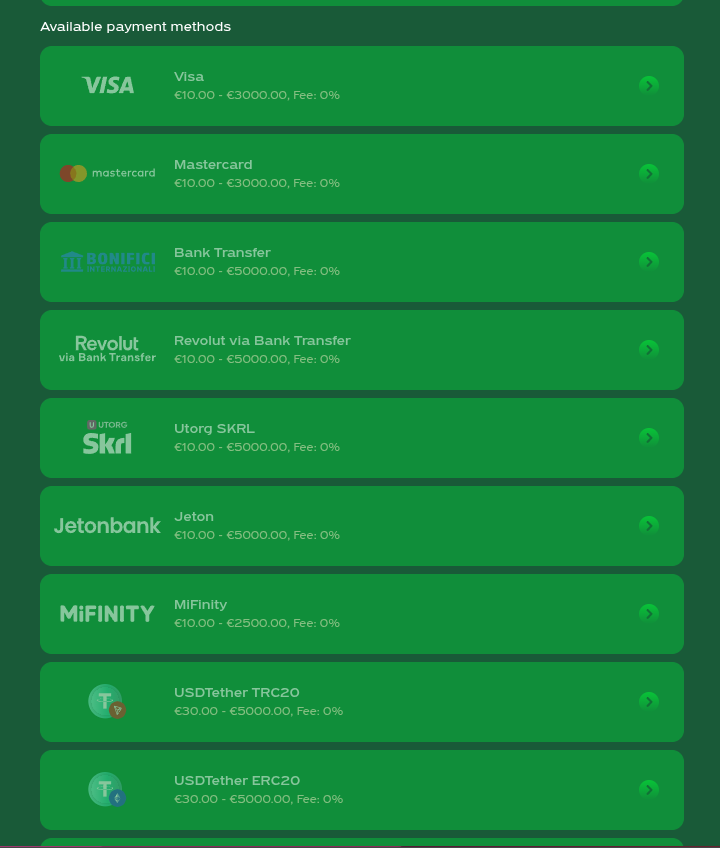Select the Utorg SKRL payment option
Image resolution: width=720 pixels, height=848 pixels.
[361, 438]
